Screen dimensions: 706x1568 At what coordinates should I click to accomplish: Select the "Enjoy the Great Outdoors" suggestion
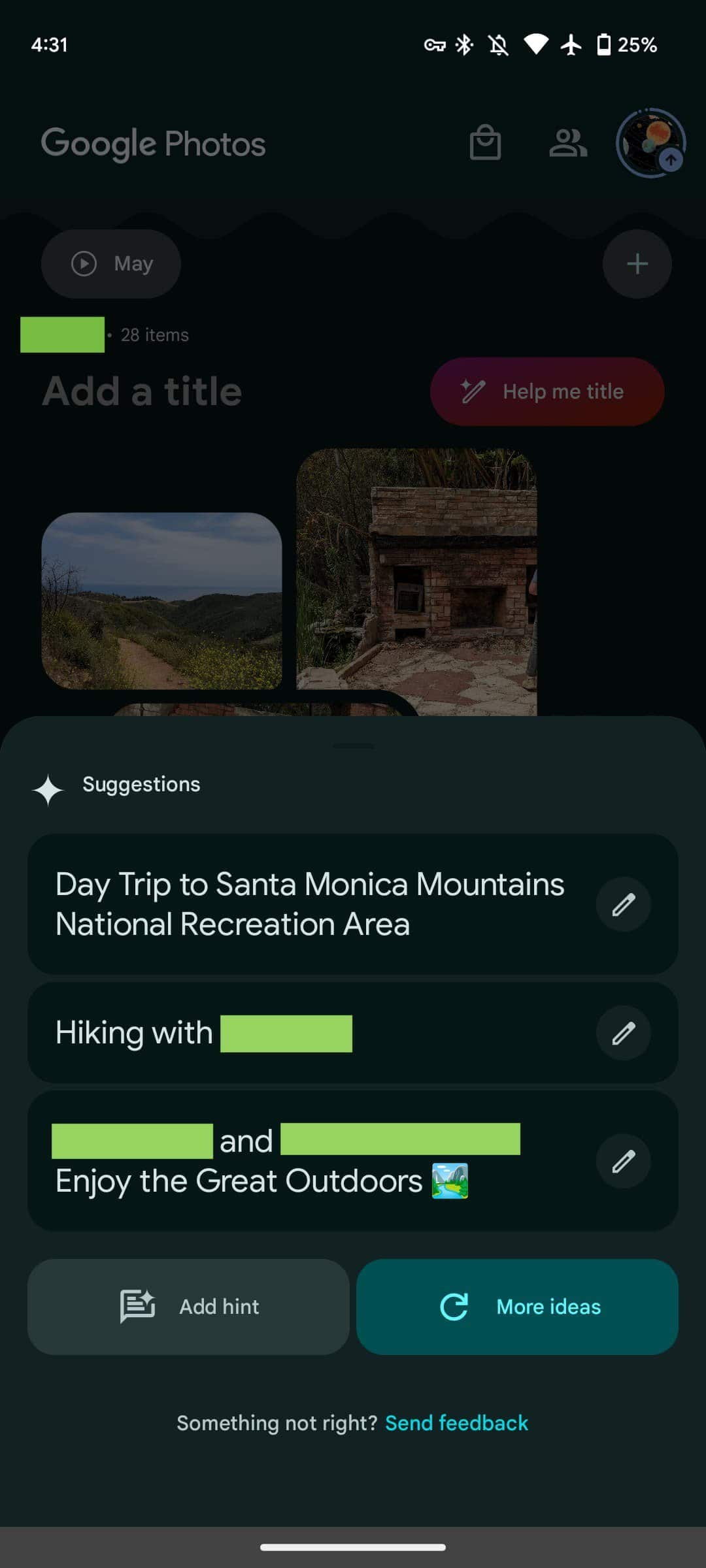310,1162
